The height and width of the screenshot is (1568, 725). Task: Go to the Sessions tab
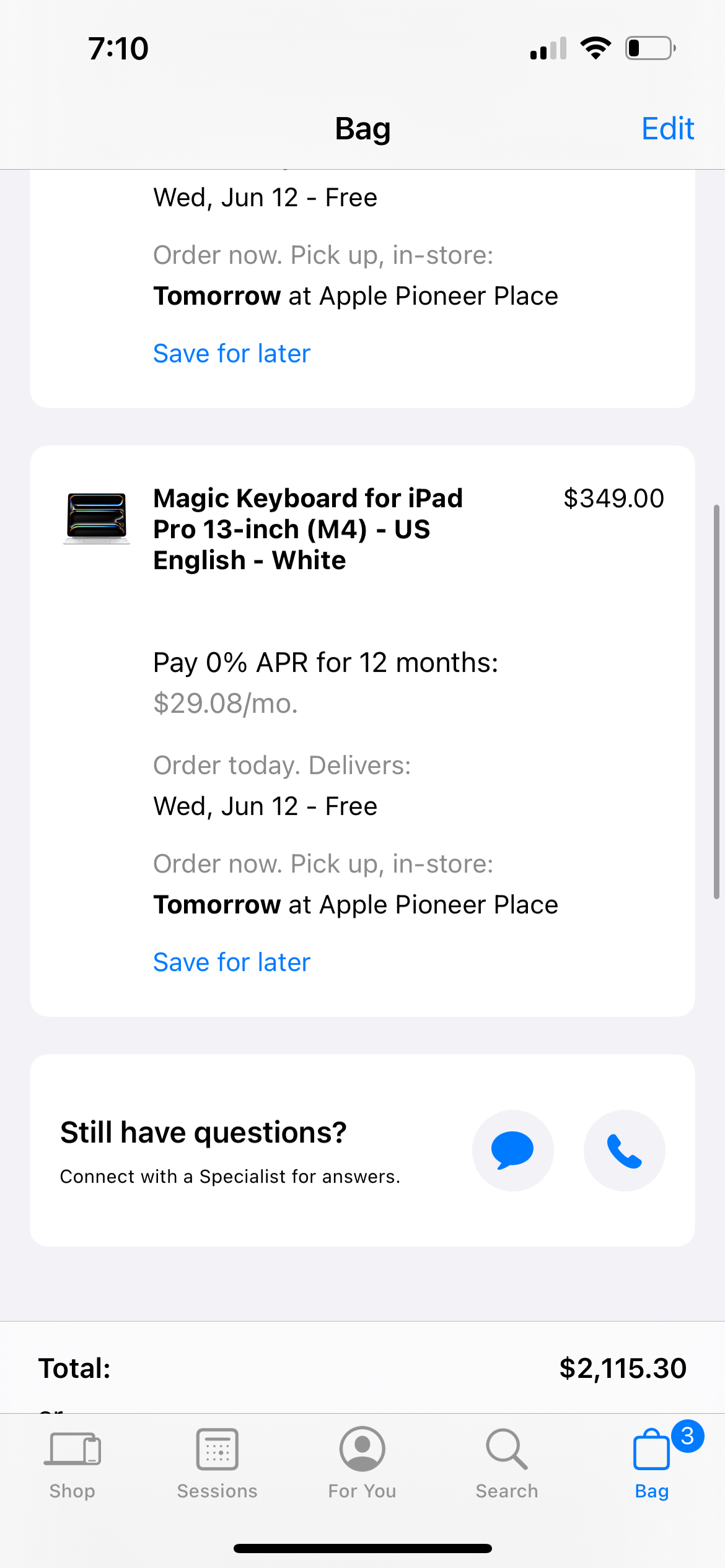point(217,1463)
